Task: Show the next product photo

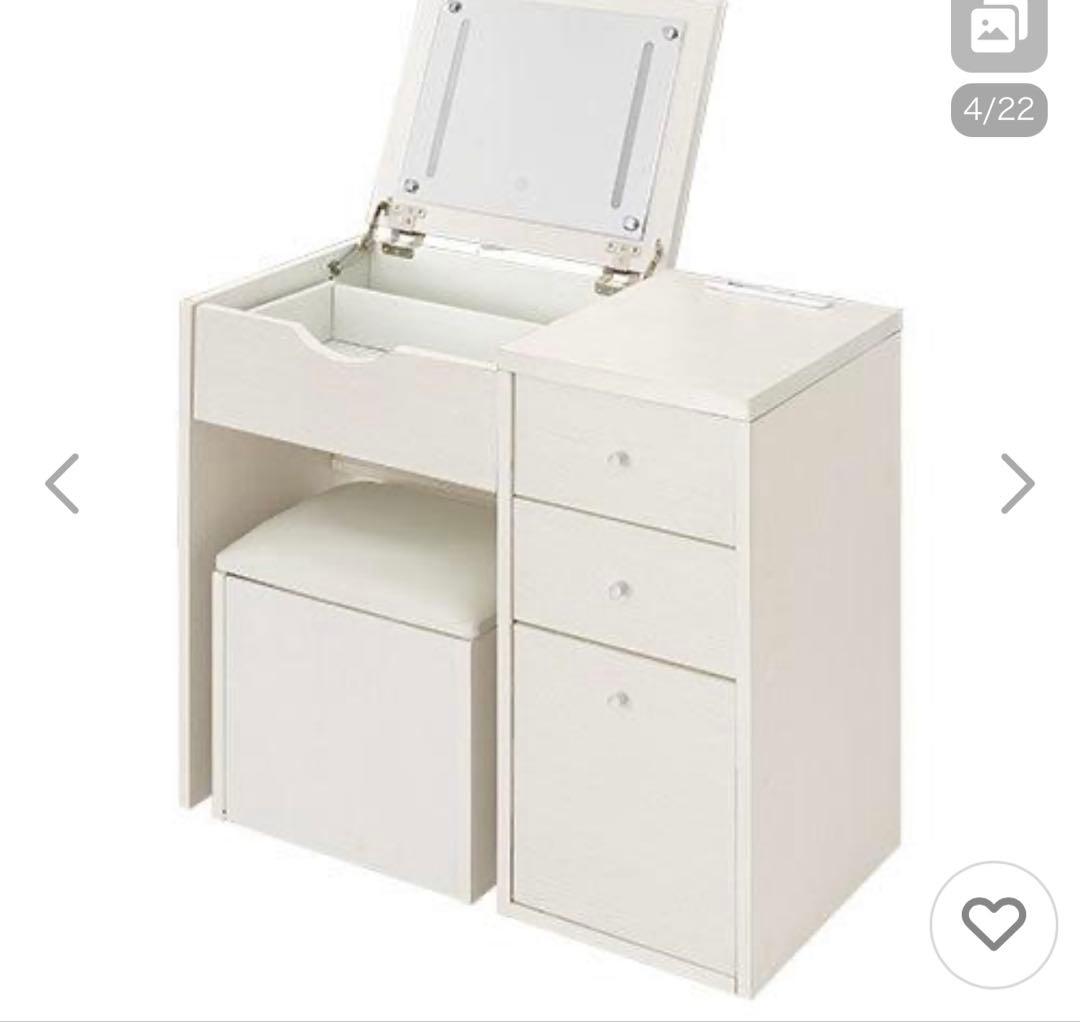Action: point(1017,484)
